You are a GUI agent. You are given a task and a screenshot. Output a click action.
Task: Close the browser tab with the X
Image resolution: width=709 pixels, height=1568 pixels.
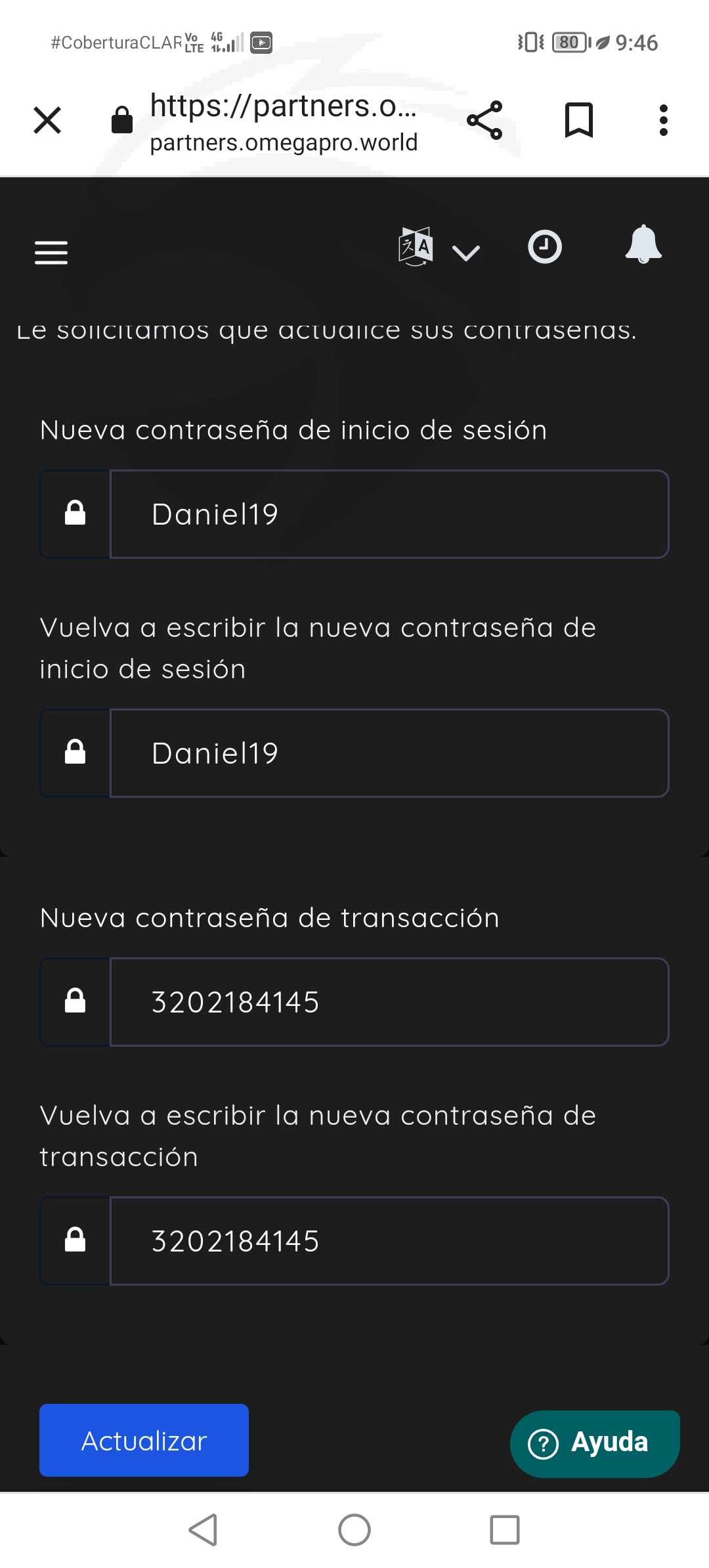(47, 120)
